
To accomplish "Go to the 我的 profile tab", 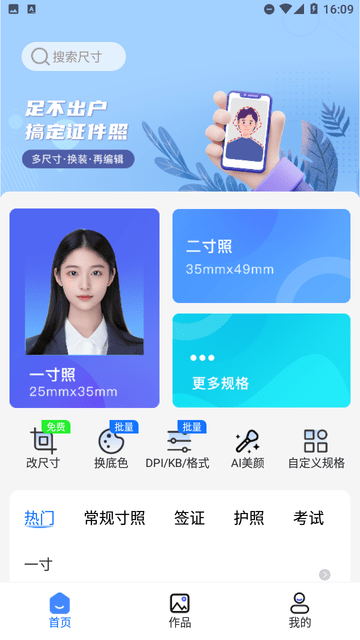I will pyautogui.click(x=300, y=610).
